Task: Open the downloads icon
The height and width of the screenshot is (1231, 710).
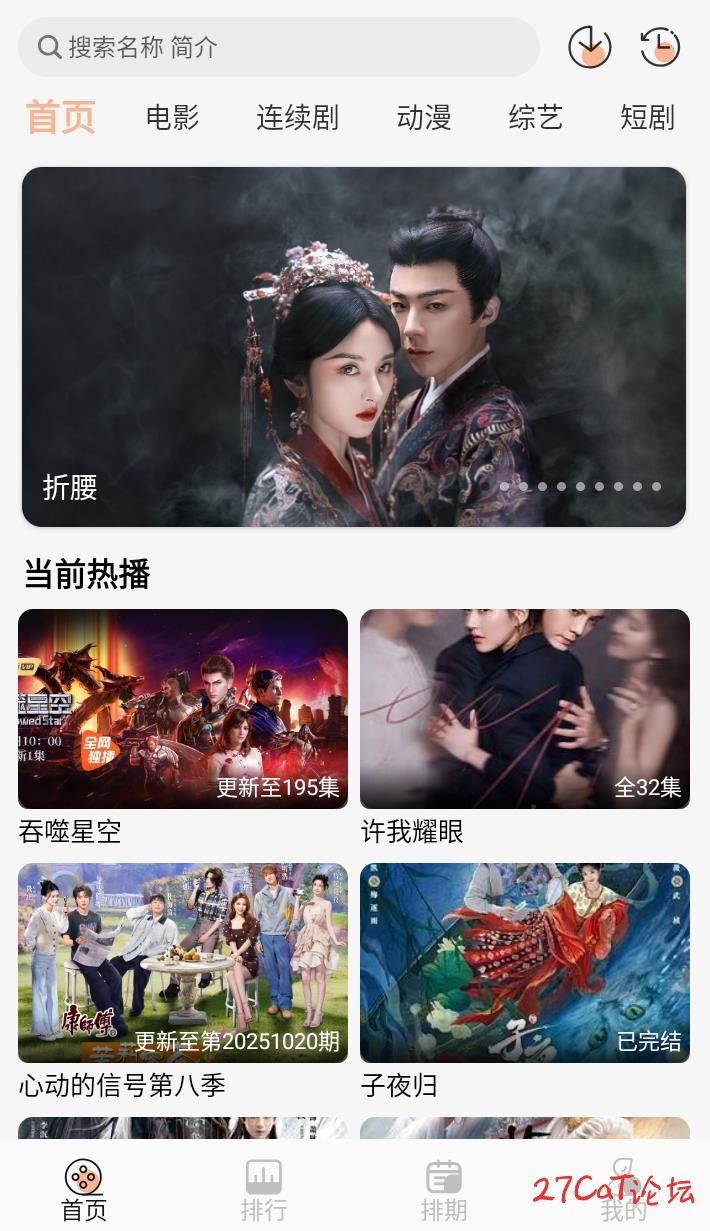Action: pos(590,46)
